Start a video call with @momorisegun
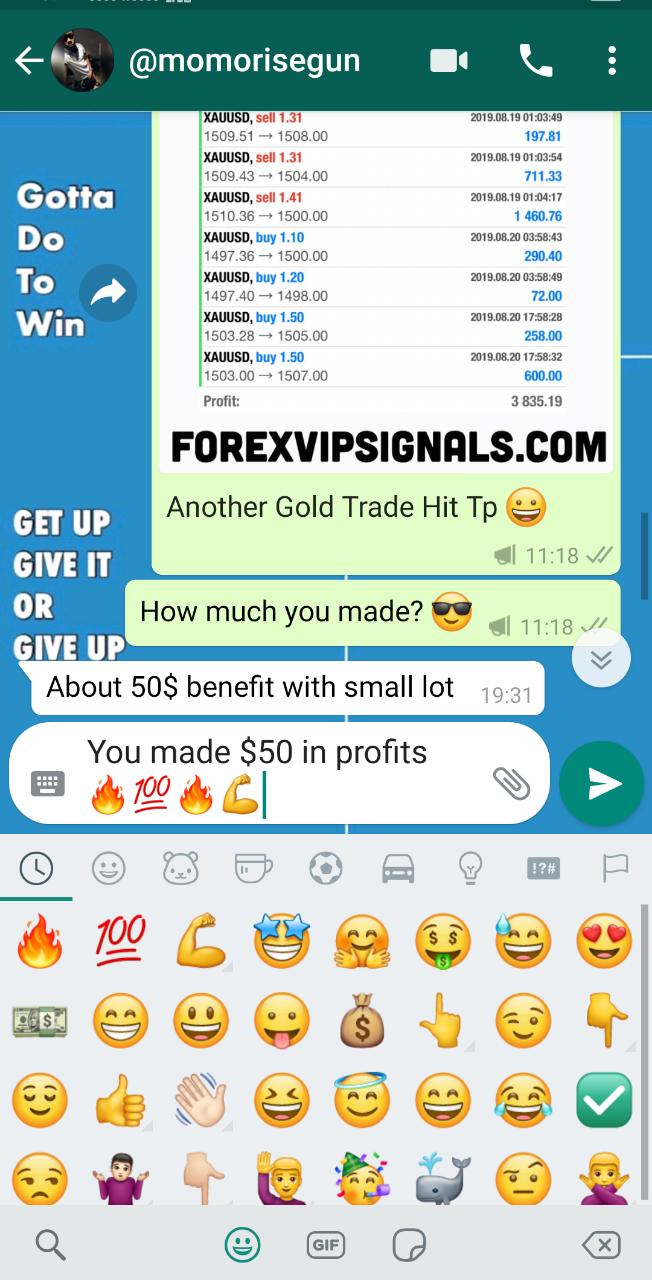 coord(449,61)
